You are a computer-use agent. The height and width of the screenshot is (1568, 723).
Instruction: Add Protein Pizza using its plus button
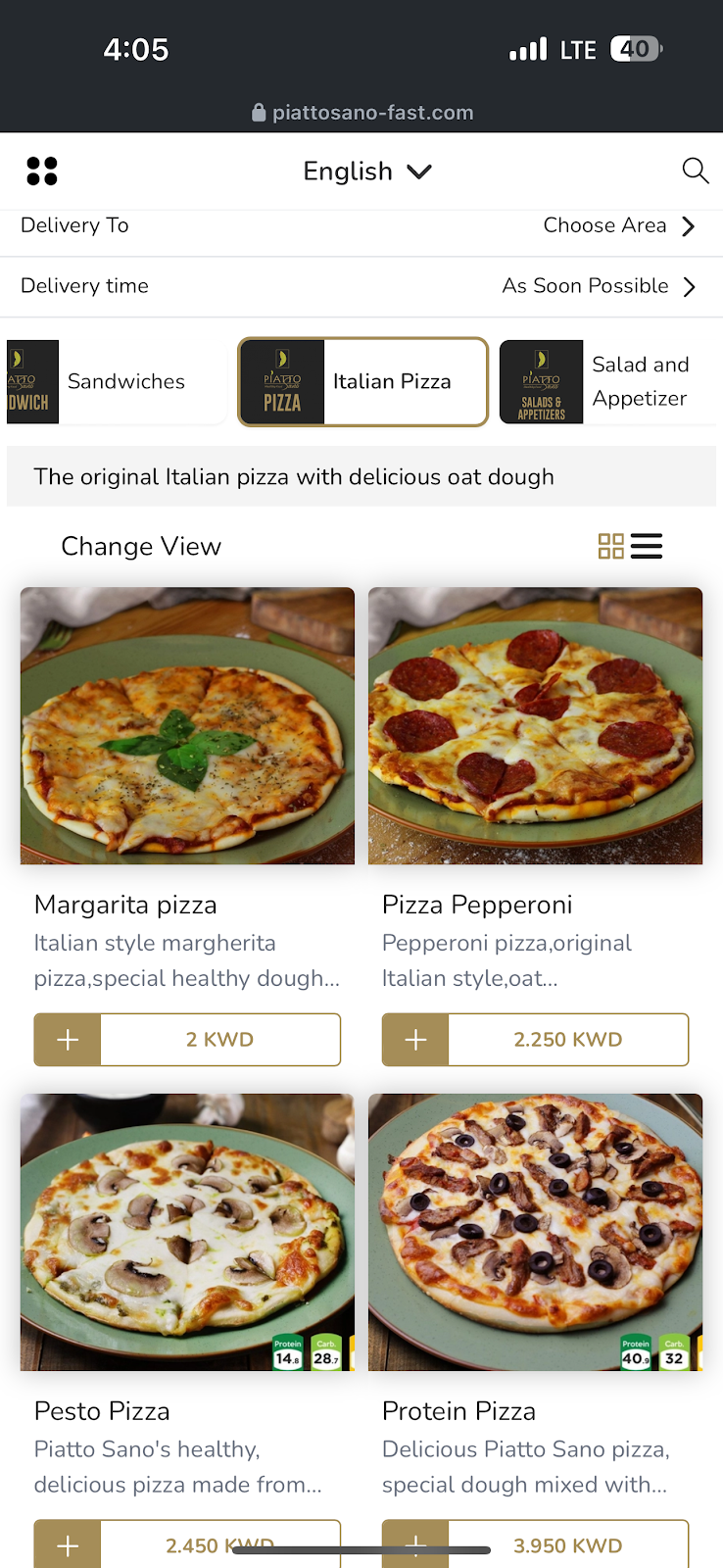coord(414,1545)
